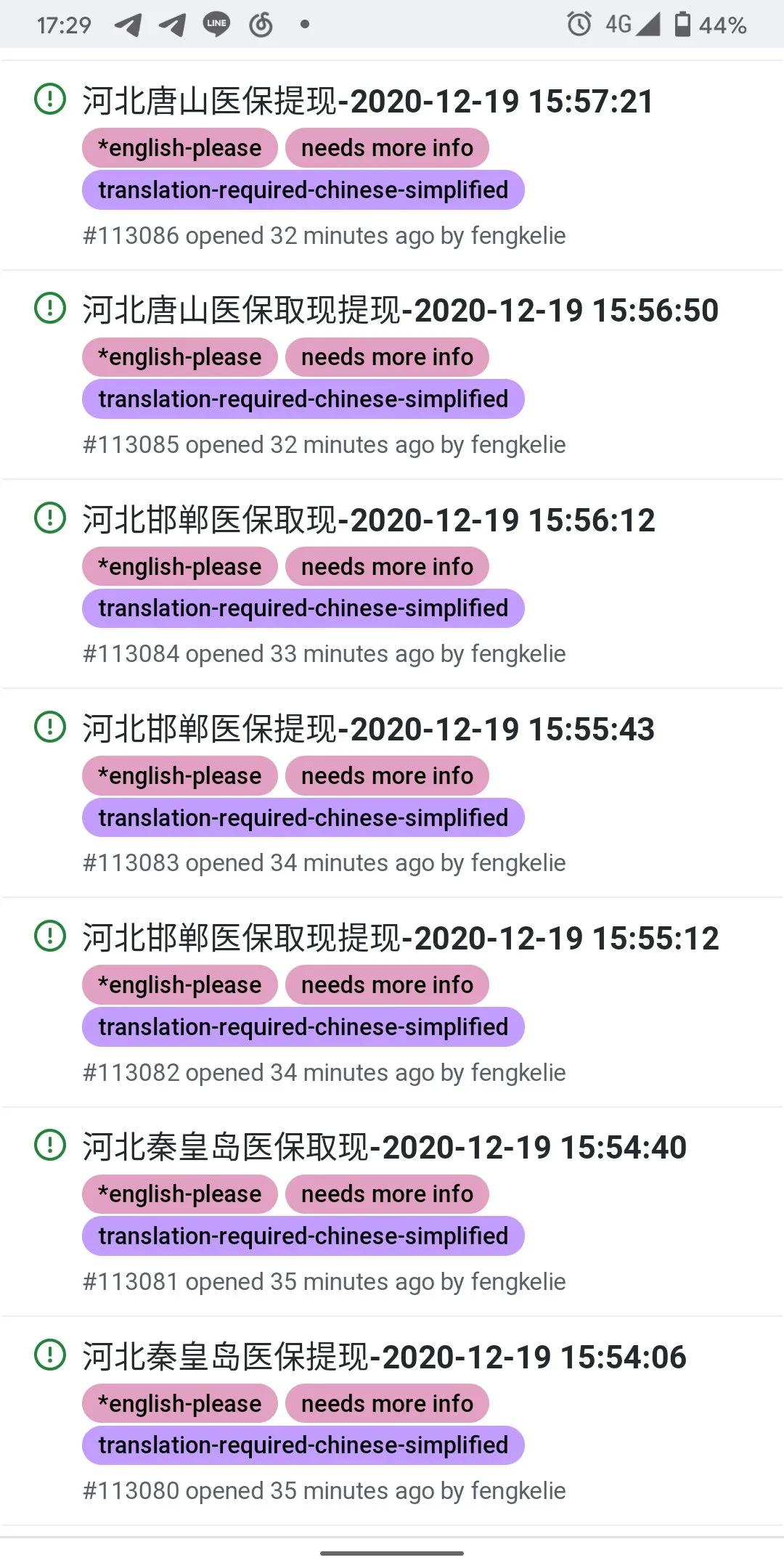This screenshot has width=784, height=1568.
Task: Open issue 河北唐山医保提现 15:57:21
Action: [368, 101]
